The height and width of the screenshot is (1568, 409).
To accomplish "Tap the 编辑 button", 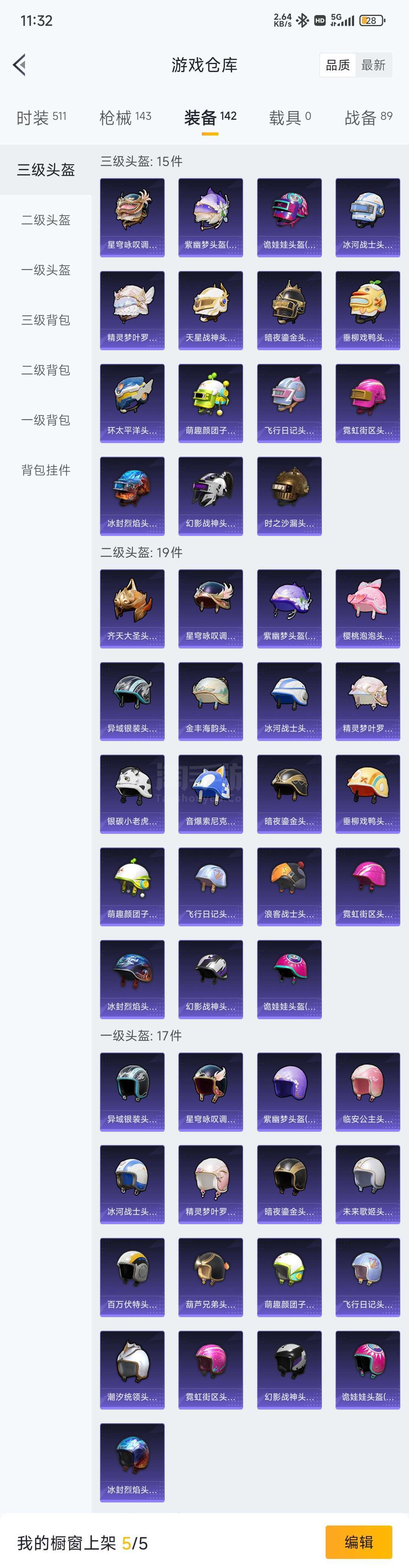I will pyautogui.click(x=359, y=1541).
